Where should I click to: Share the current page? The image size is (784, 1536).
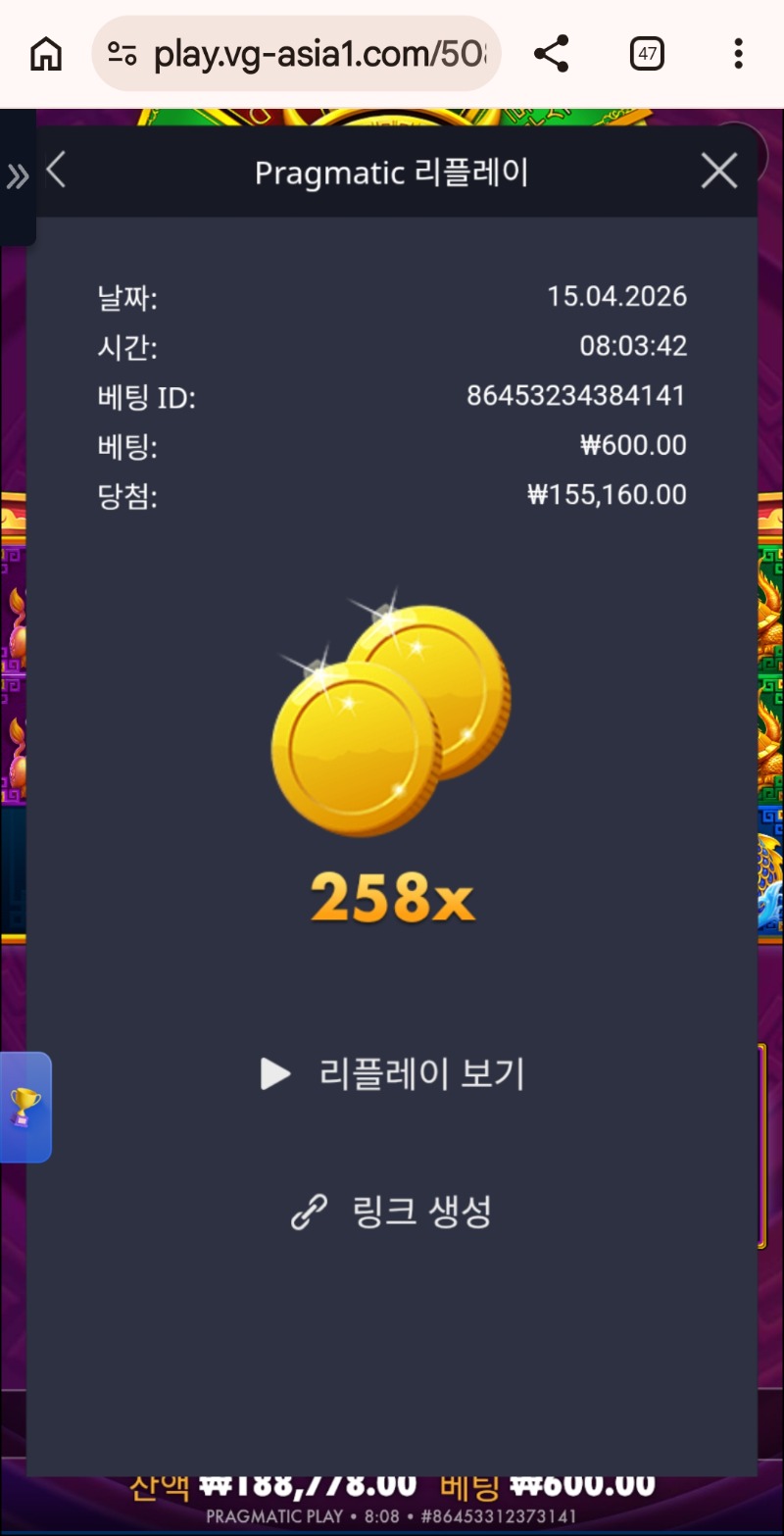[x=552, y=54]
